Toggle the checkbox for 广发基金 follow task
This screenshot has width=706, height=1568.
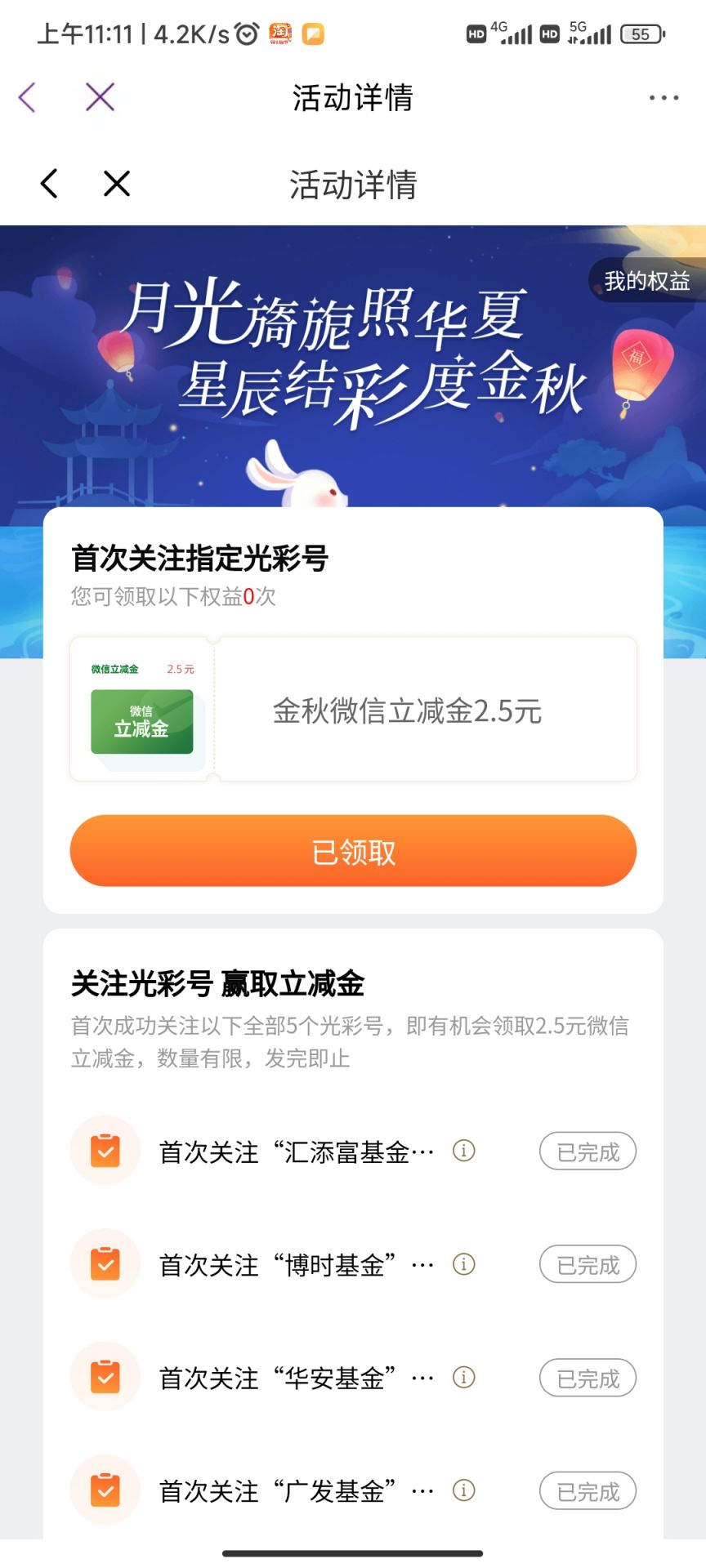tap(105, 1490)
